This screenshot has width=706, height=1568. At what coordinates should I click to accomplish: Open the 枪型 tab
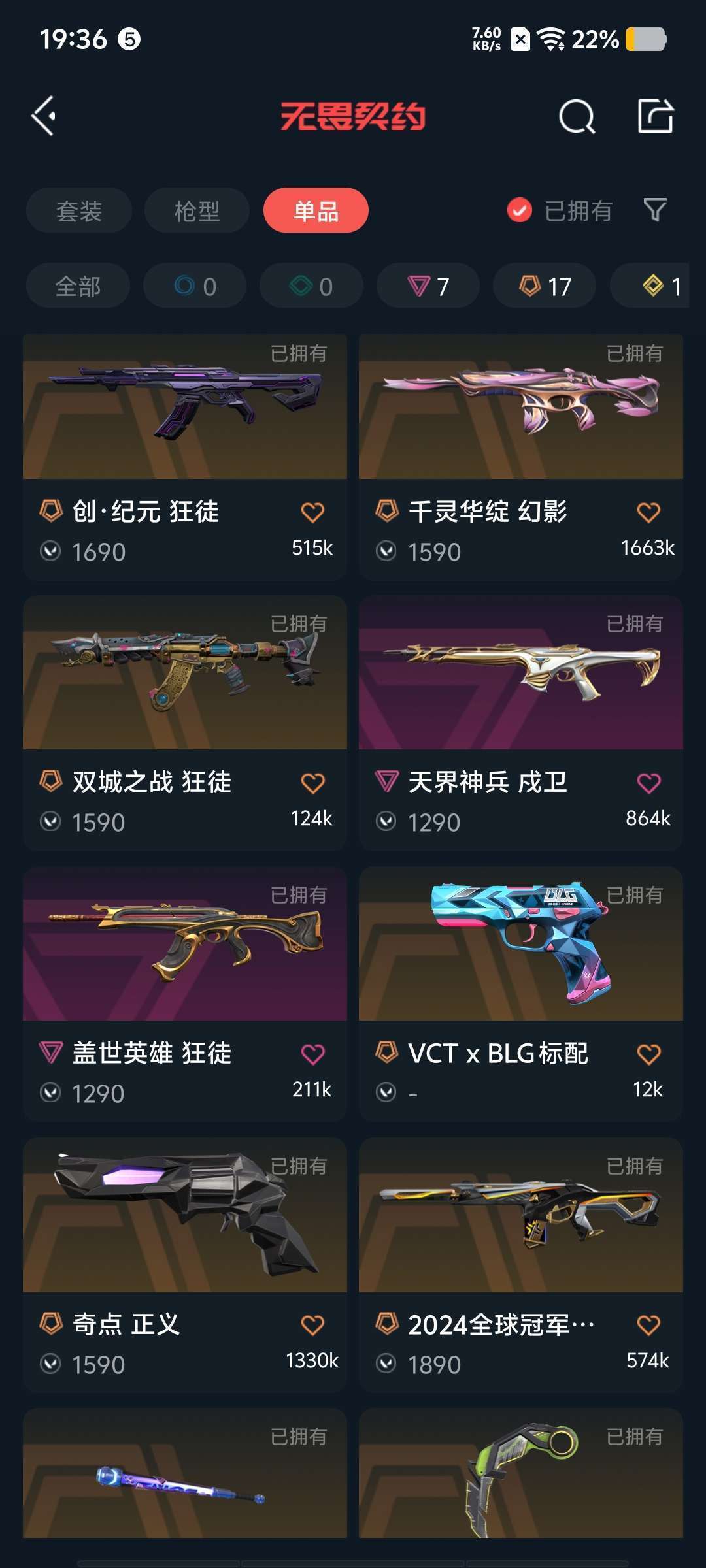[x=196, y=210]
